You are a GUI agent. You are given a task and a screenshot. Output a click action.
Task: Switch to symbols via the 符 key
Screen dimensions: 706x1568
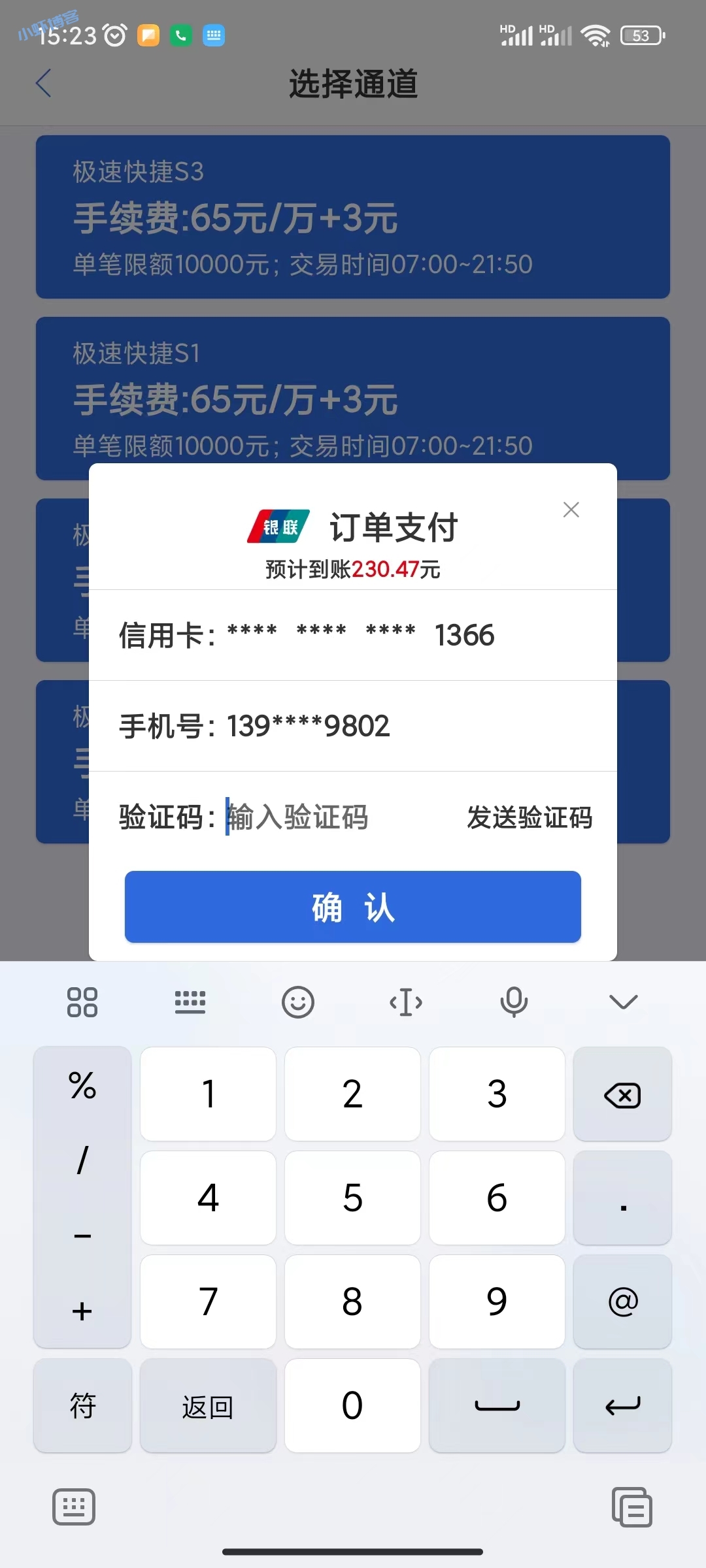pos(82,1406)
